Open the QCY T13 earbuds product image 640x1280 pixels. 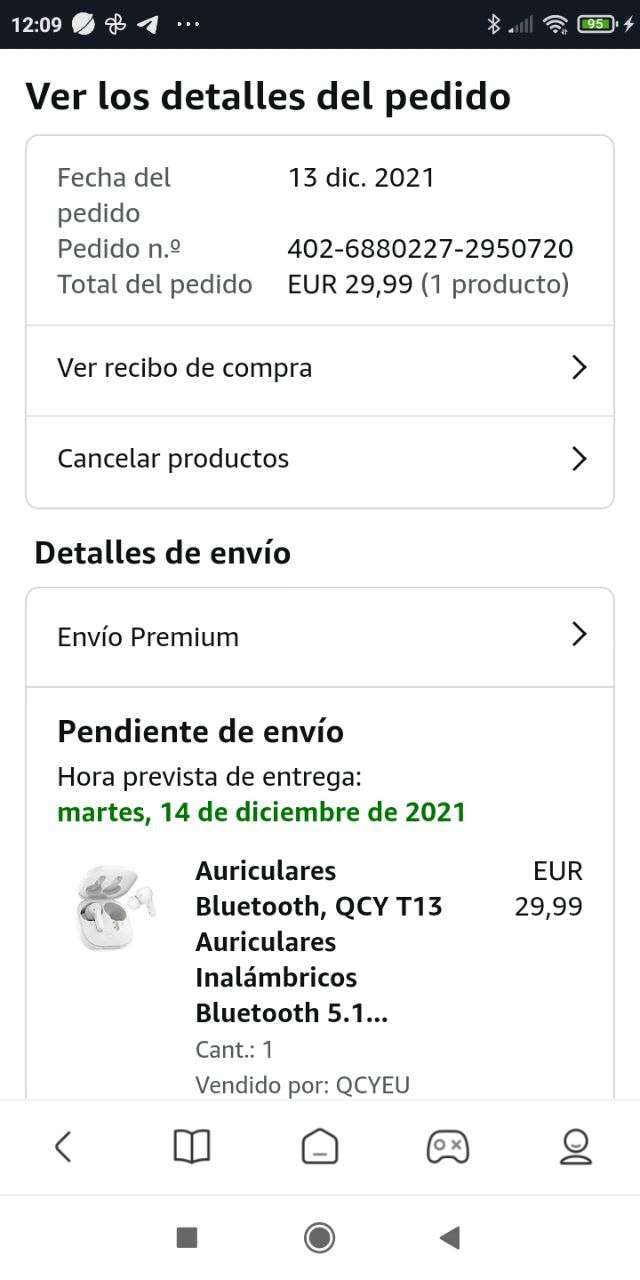point(116,907)
